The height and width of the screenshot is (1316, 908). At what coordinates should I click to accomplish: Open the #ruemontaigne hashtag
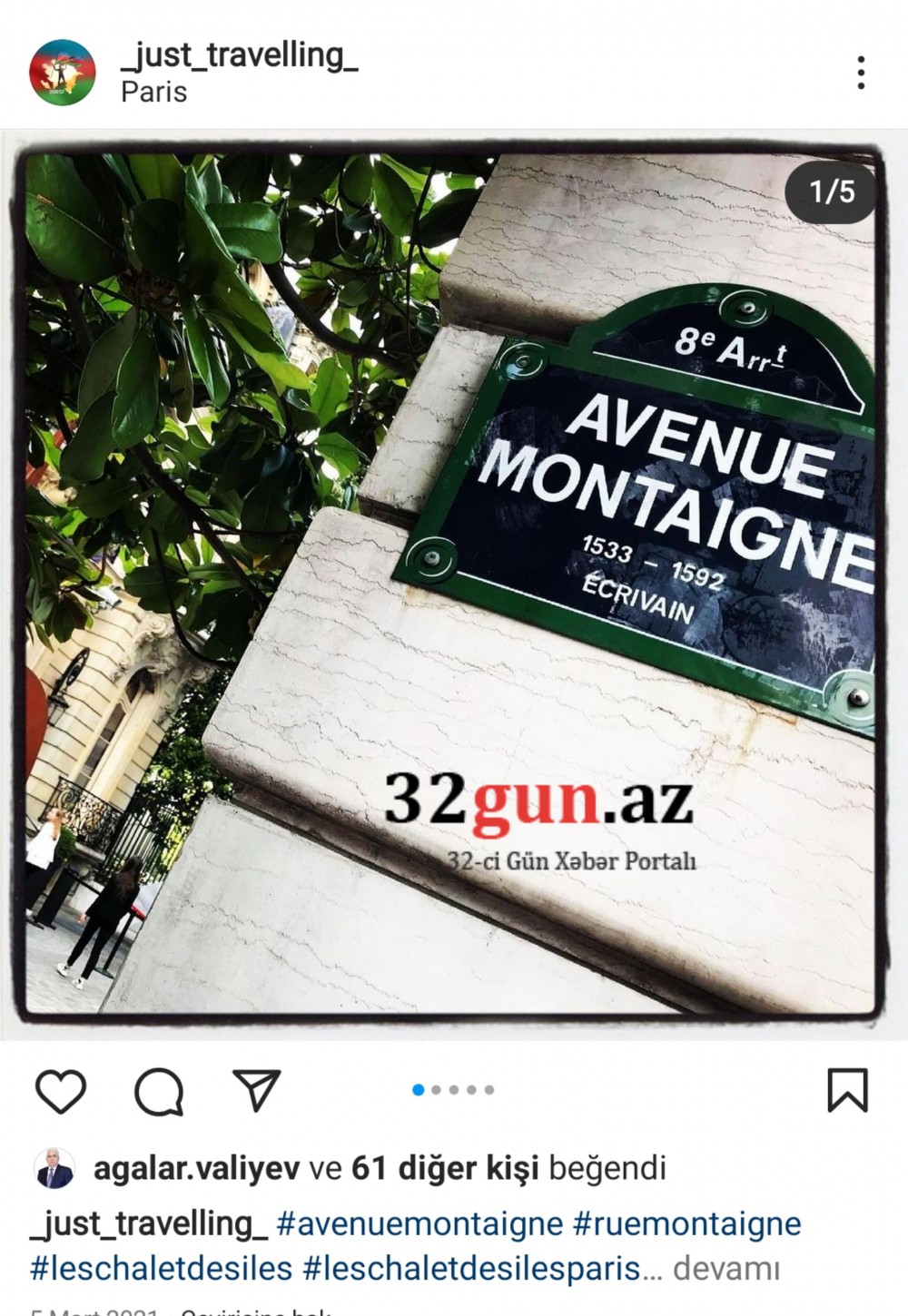click(686, 1223)
